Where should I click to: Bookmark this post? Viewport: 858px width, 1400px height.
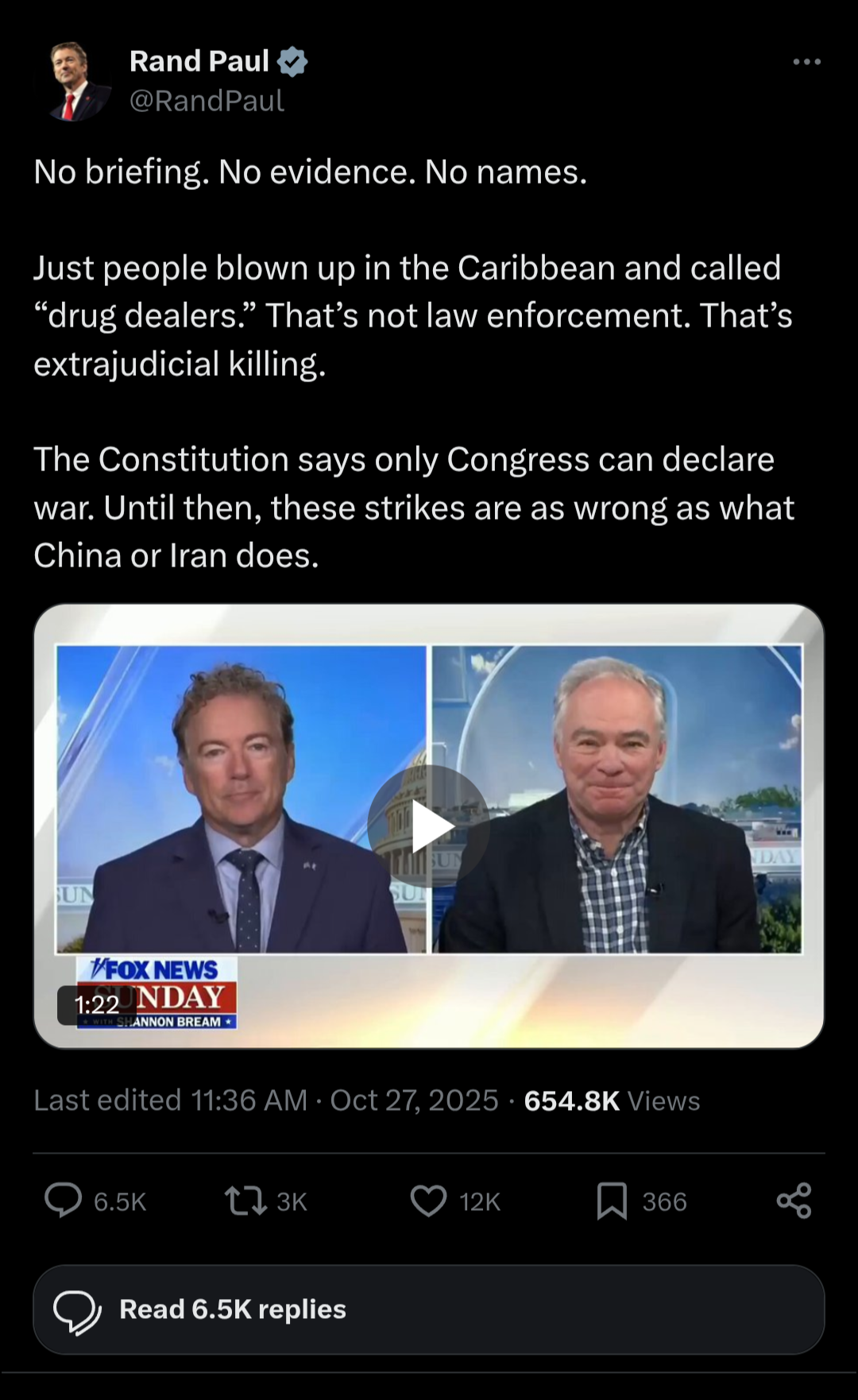612,1201
